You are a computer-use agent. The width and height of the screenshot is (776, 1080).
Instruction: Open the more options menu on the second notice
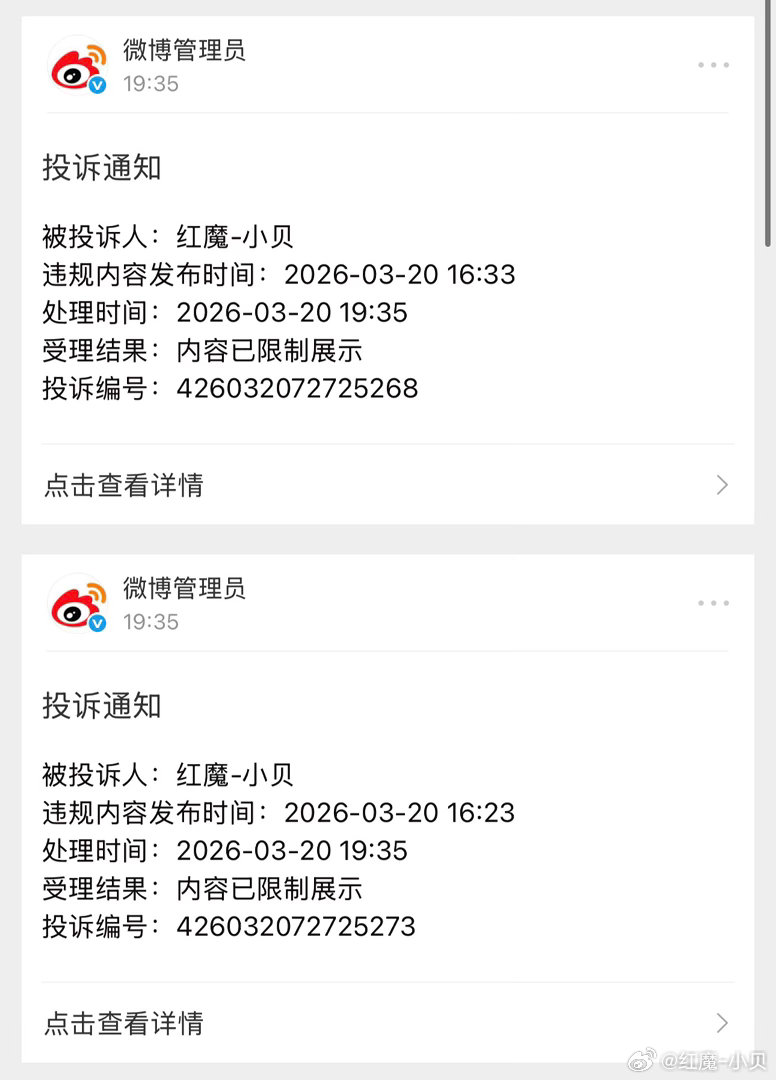[712, 602]
